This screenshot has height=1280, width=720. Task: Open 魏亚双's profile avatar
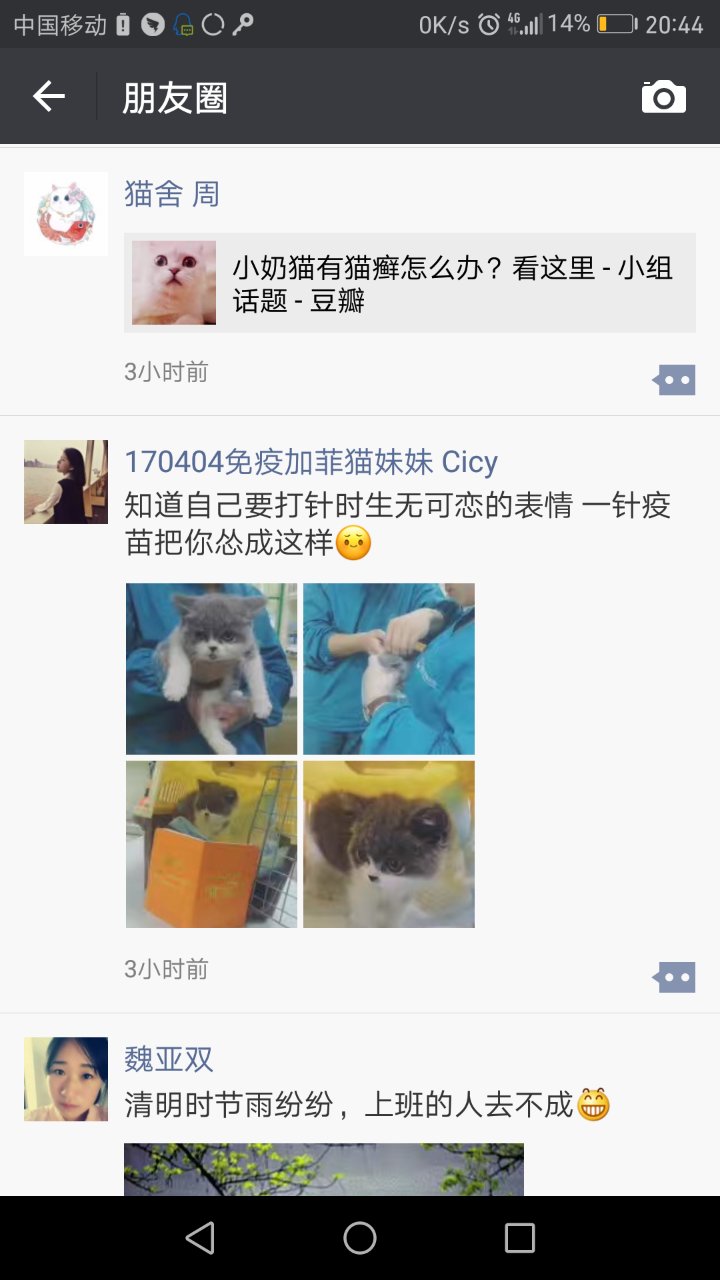tap(66, 1079)
